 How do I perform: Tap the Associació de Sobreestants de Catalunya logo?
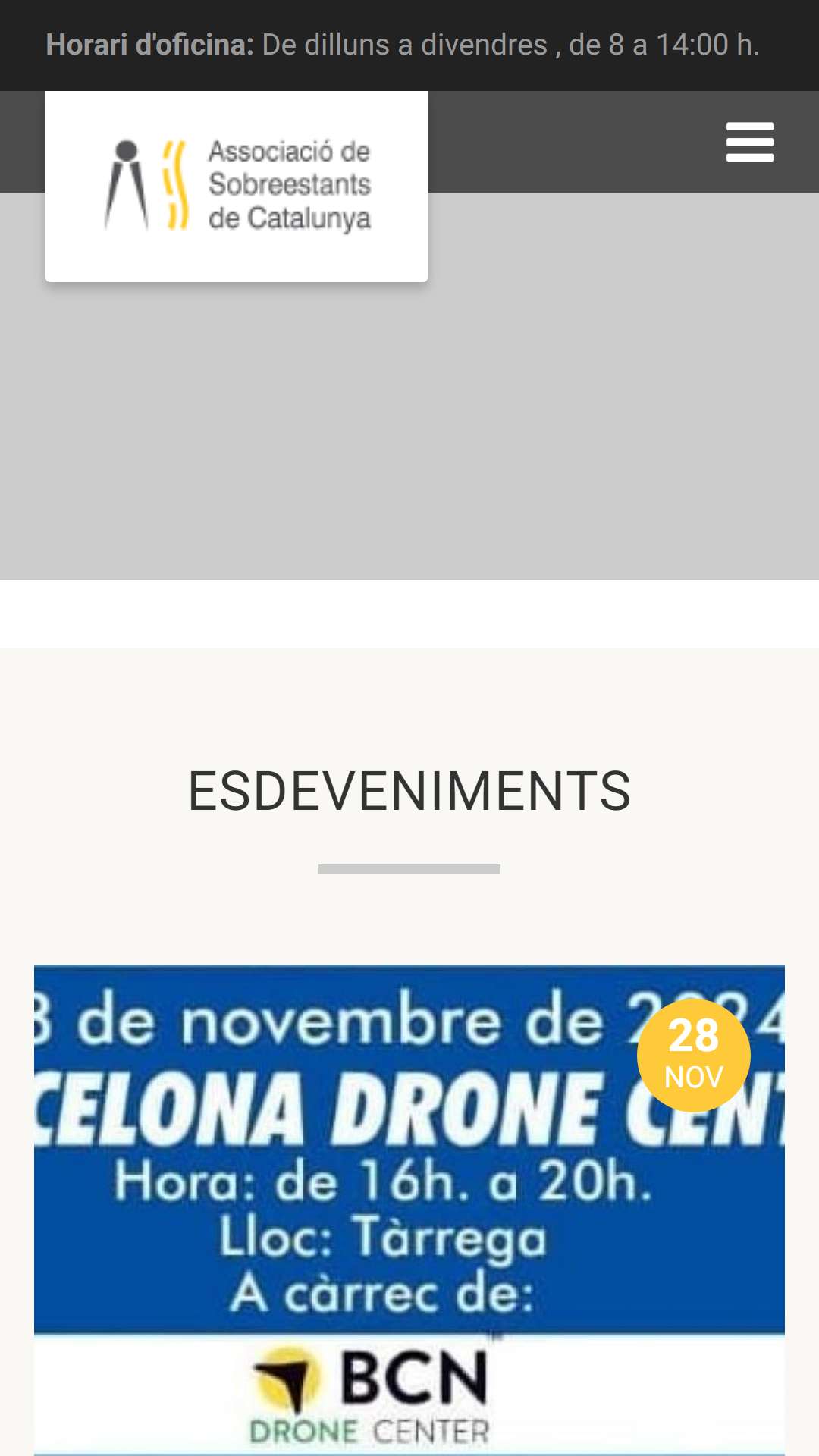237,186
